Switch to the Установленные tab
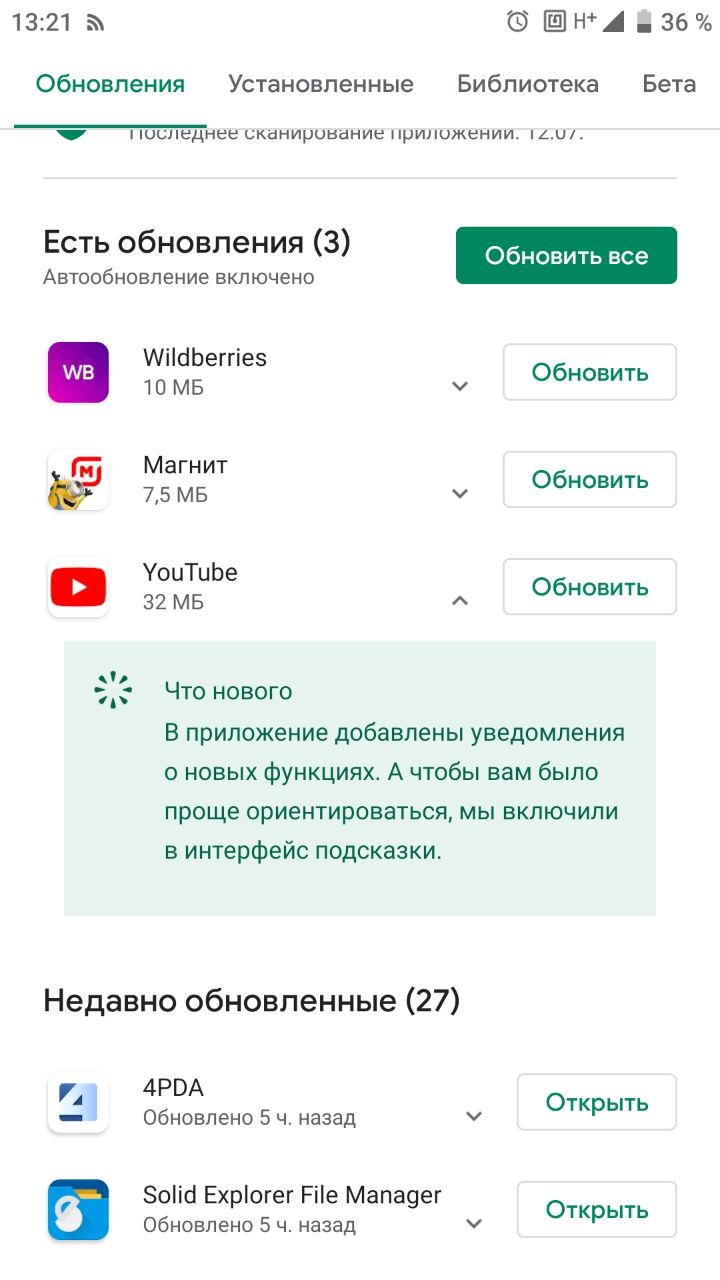The height and width of the screenshot is (1280, 720). point(320,84)
